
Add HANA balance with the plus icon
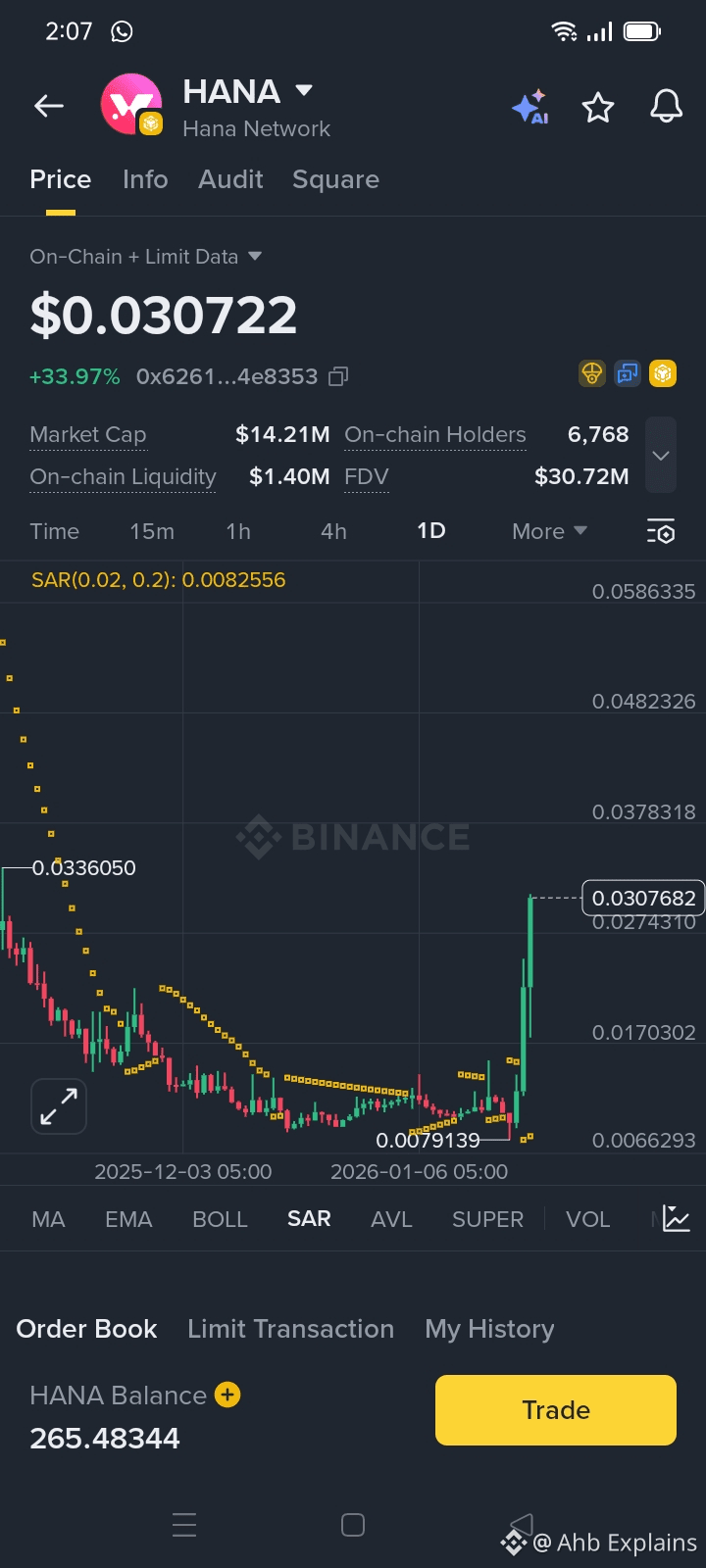pyautogui.click(x=227, y=1395)
